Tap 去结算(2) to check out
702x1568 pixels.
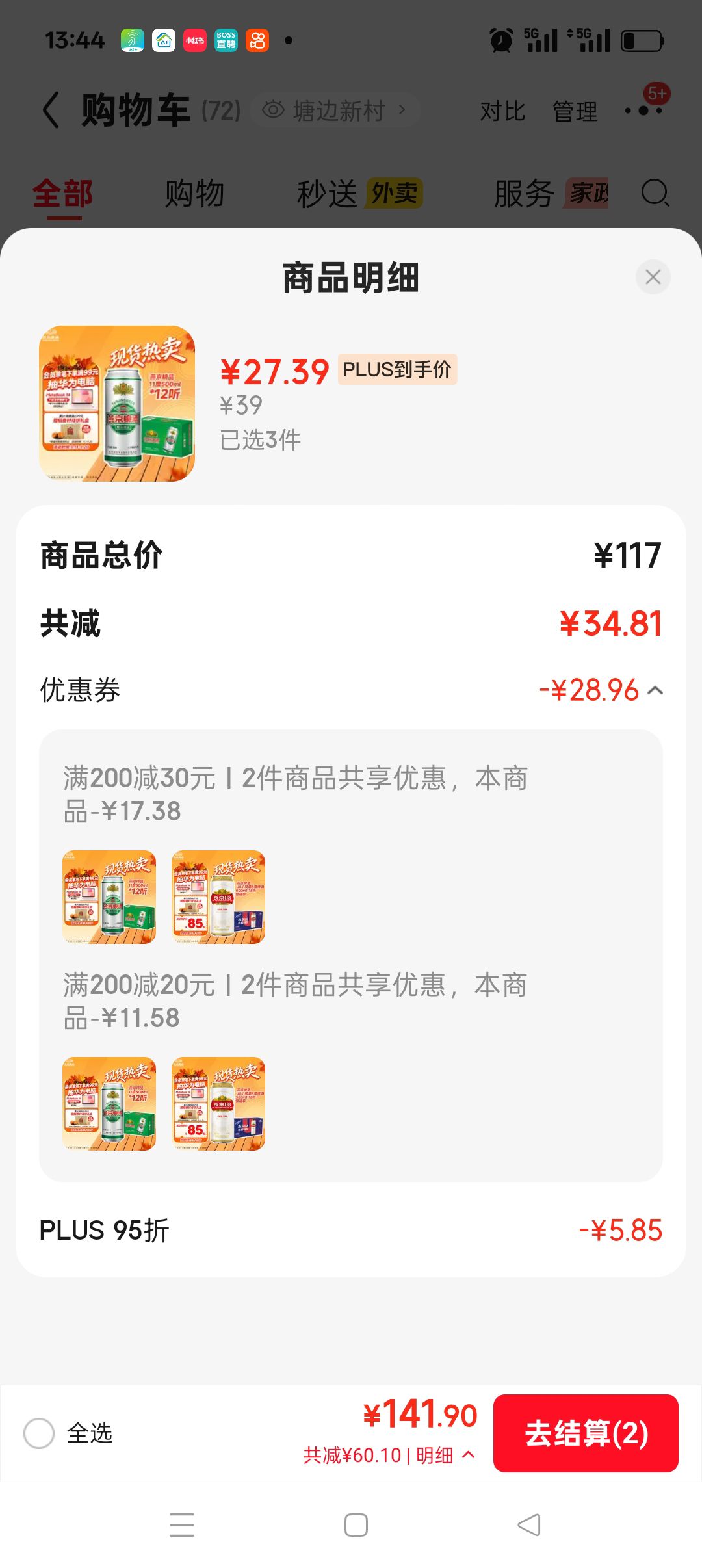pyautogui.click(x=586, y=1433)
